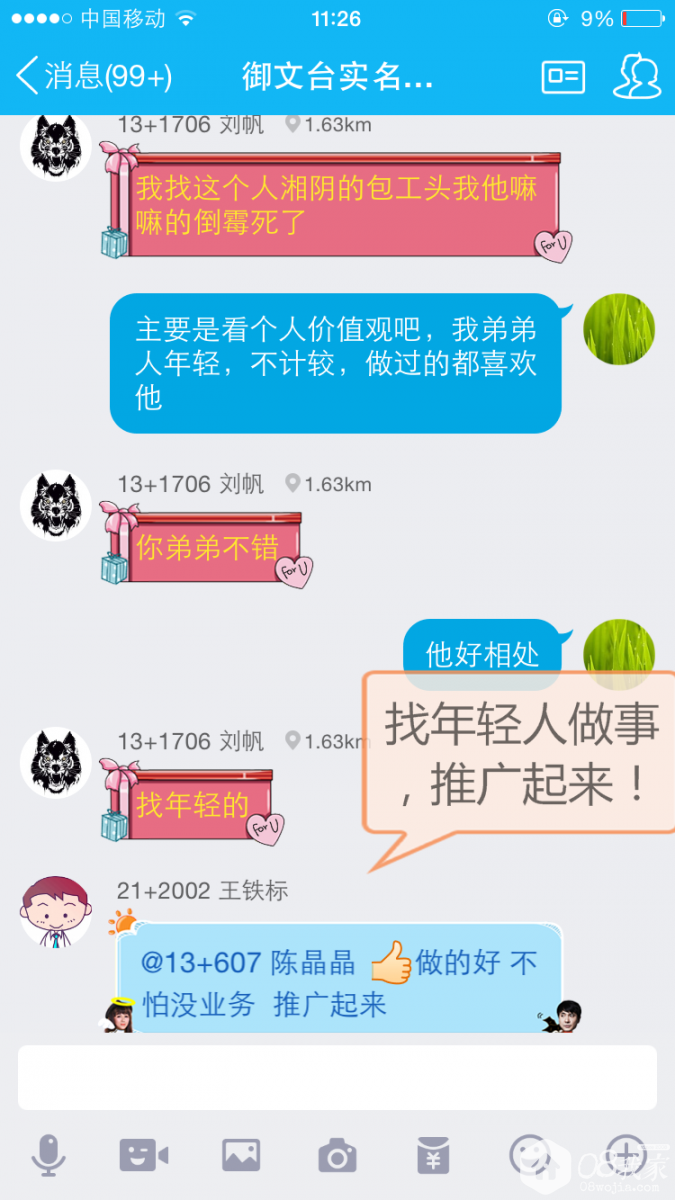This screenshot has width=675, height=1200.
Task: Tap the message text input field
Action: click(x=337, y=1077)
